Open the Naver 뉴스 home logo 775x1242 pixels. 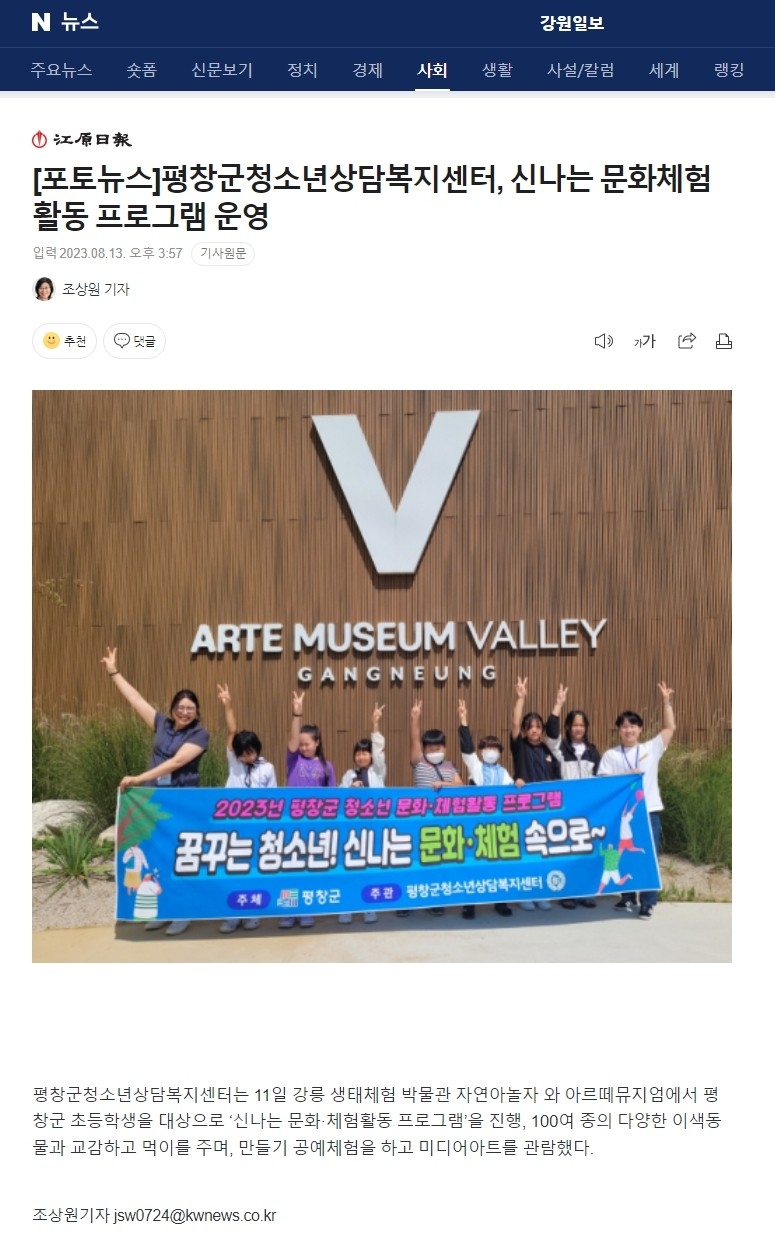click(x=64, y=22)
